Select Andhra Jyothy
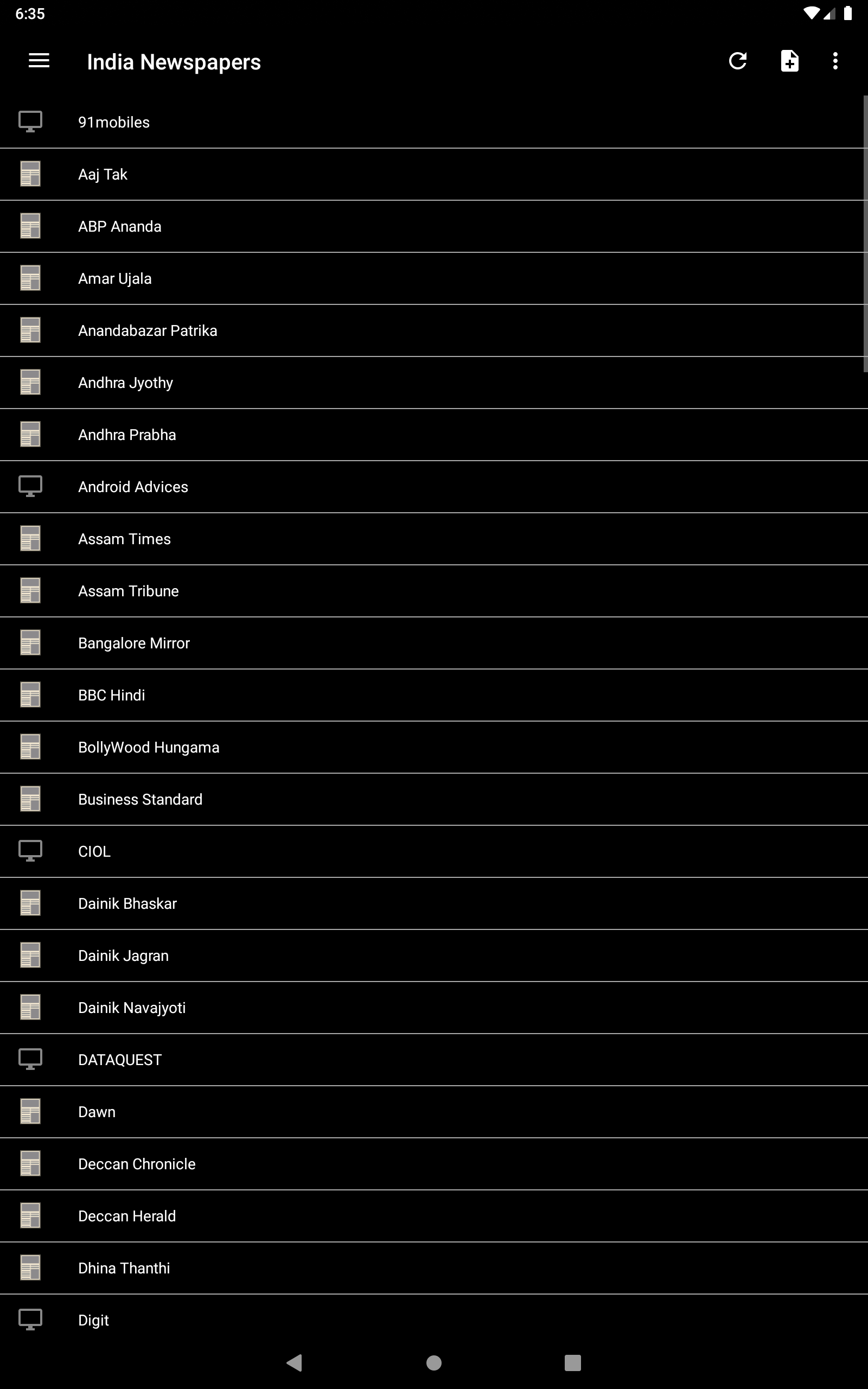 (x=434, y=383)
